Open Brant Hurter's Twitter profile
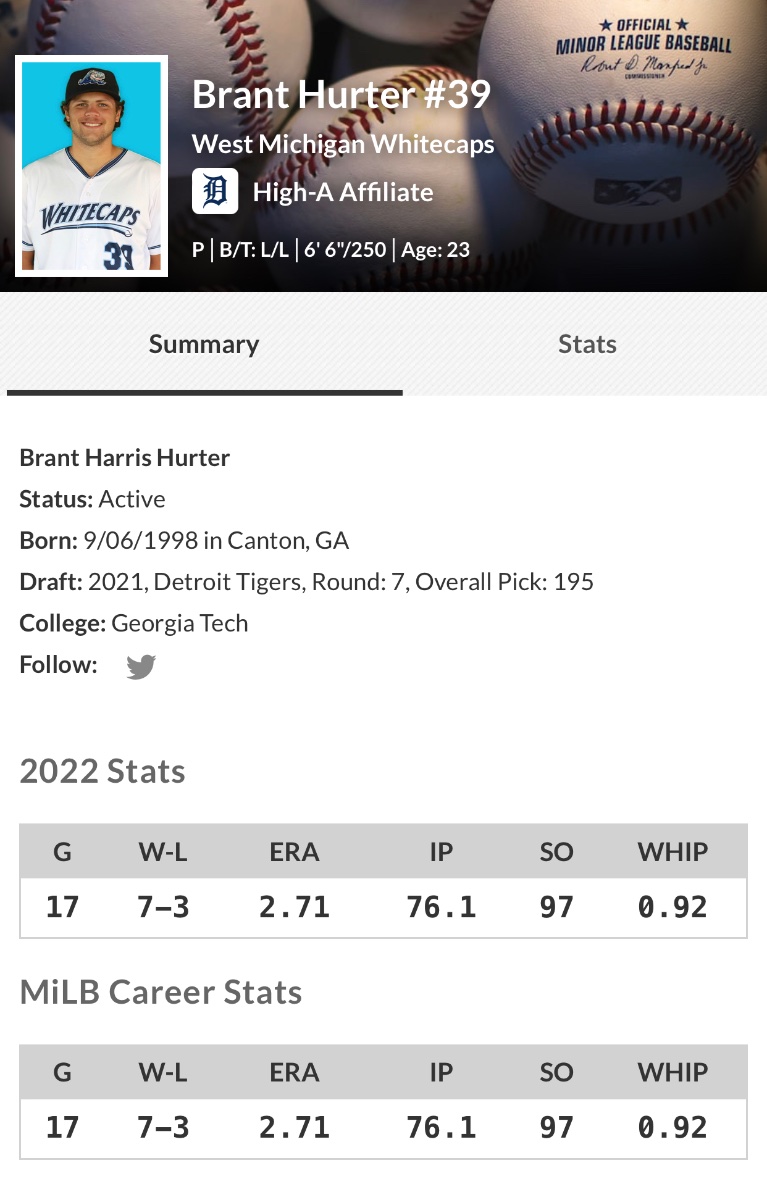 click(141, 667)
